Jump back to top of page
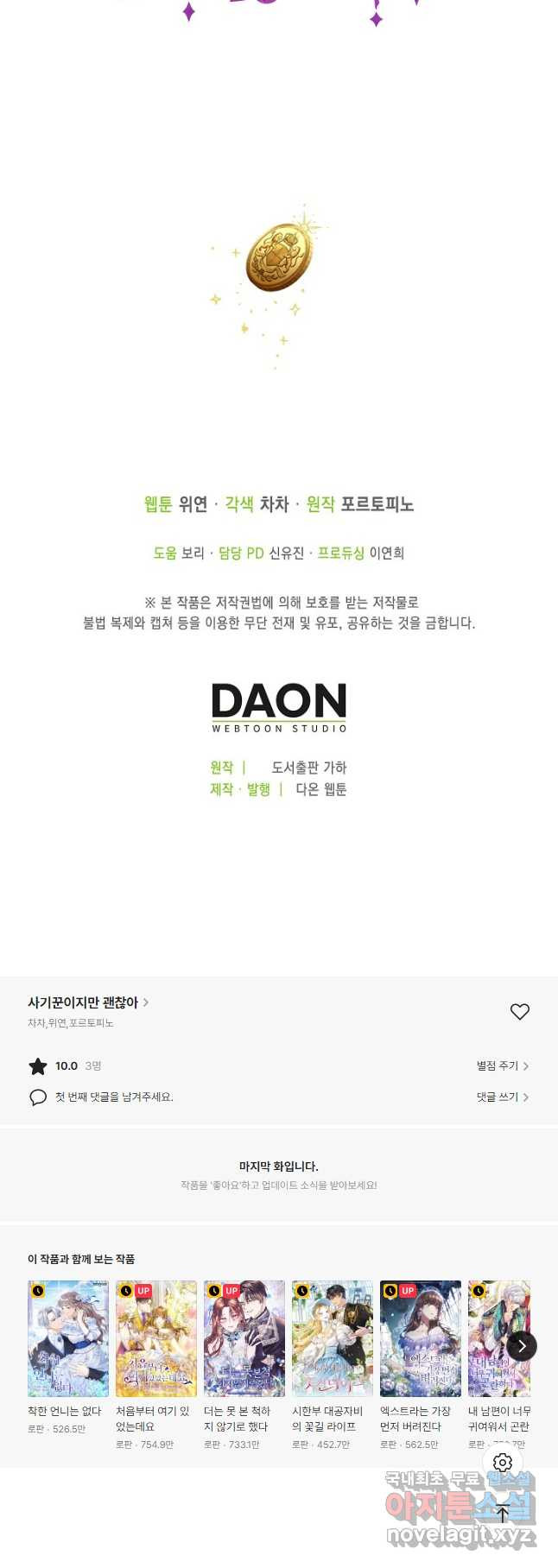558x1568 pixels. pyautogui.click(x=503, y=1512)
